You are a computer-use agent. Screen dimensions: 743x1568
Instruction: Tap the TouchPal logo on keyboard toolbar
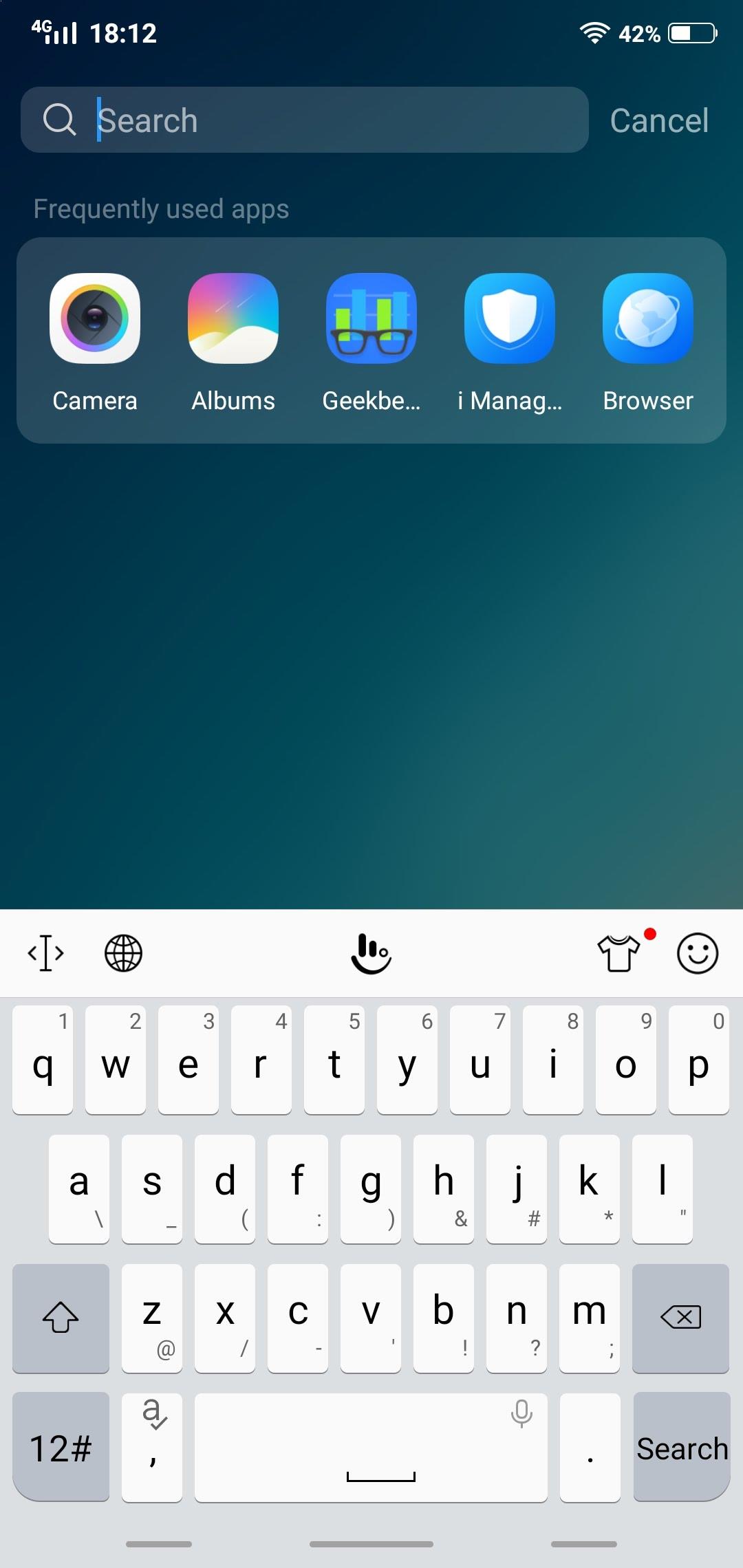tap(371, 953)
